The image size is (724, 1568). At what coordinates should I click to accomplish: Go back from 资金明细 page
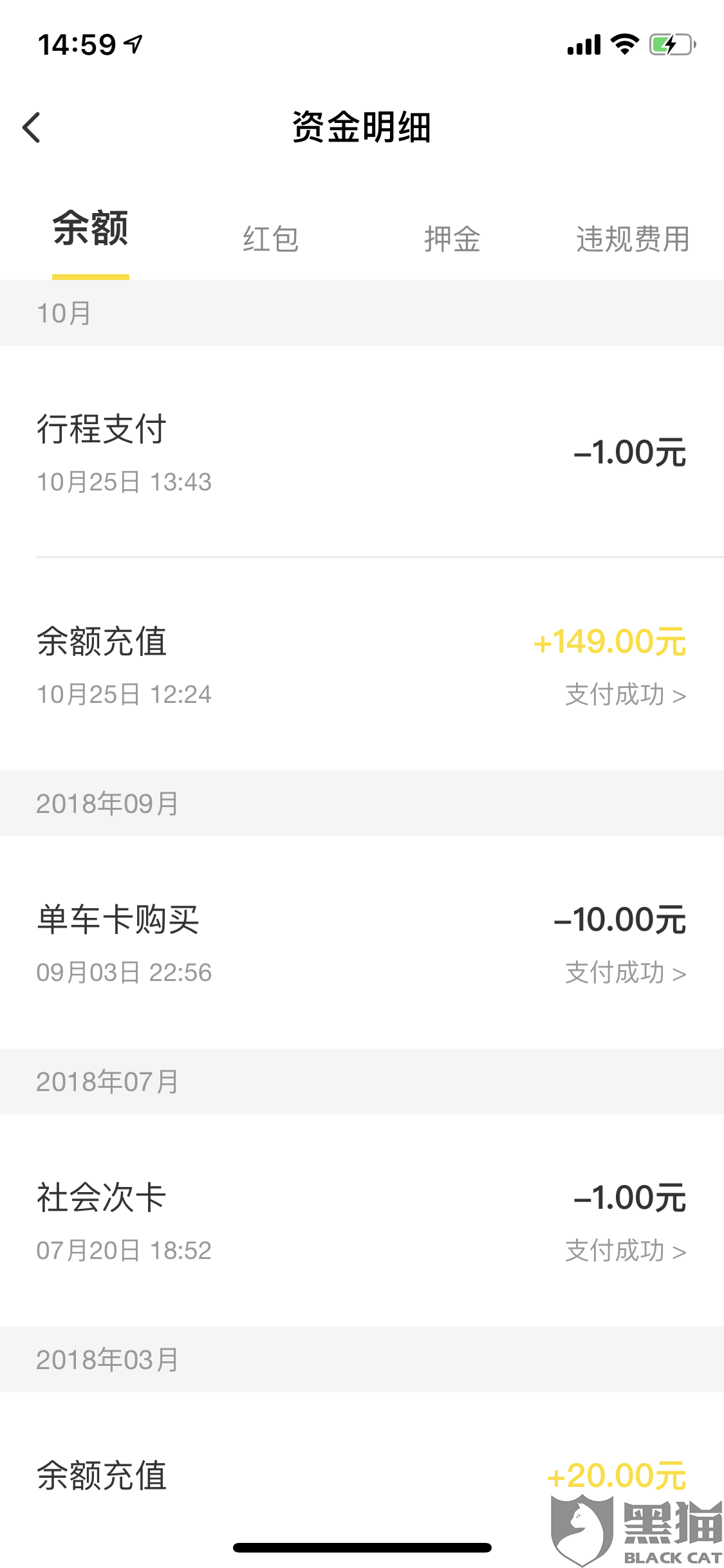coord(31,127)
